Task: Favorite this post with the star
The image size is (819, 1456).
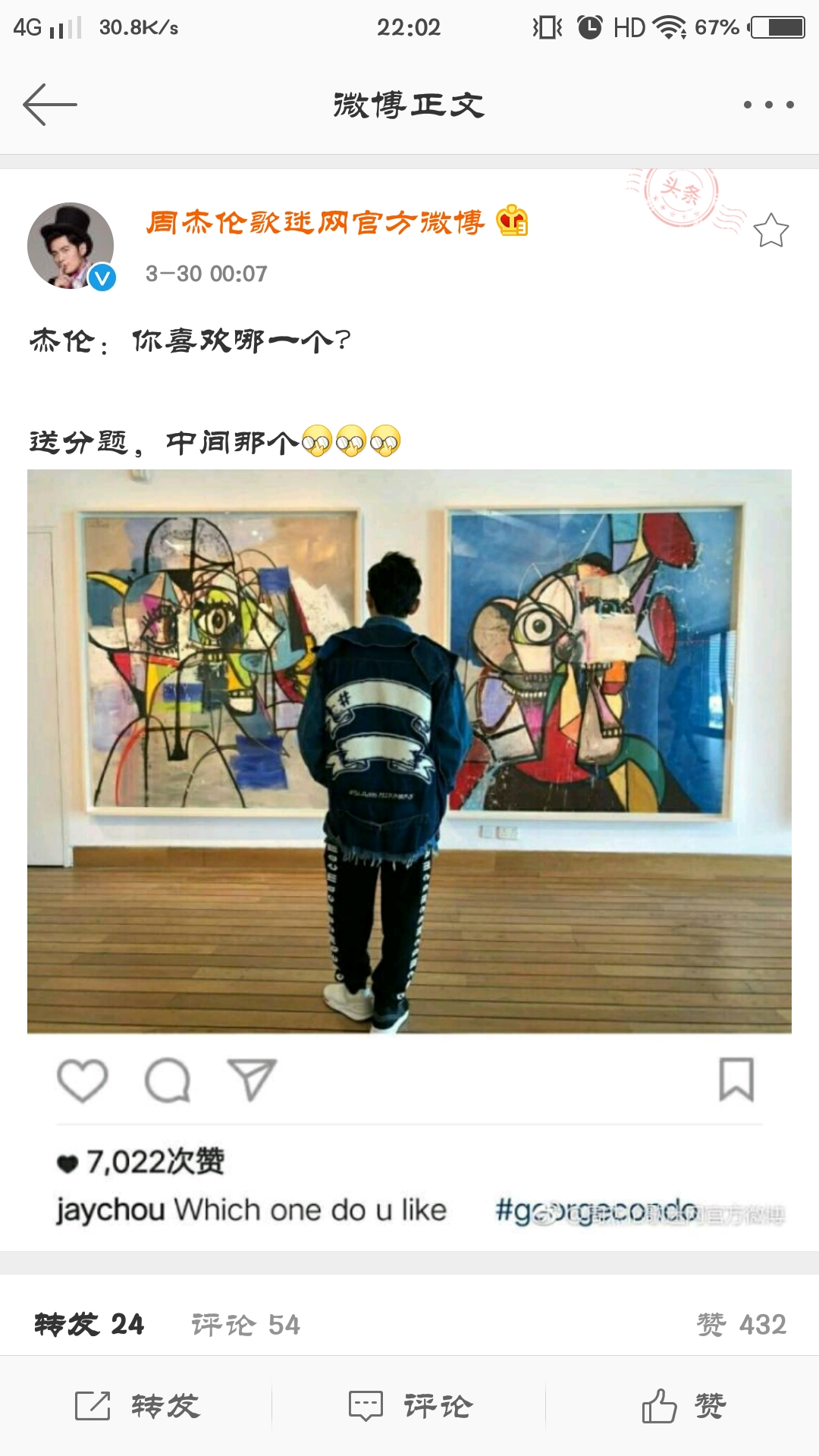Action: point(770,231)
